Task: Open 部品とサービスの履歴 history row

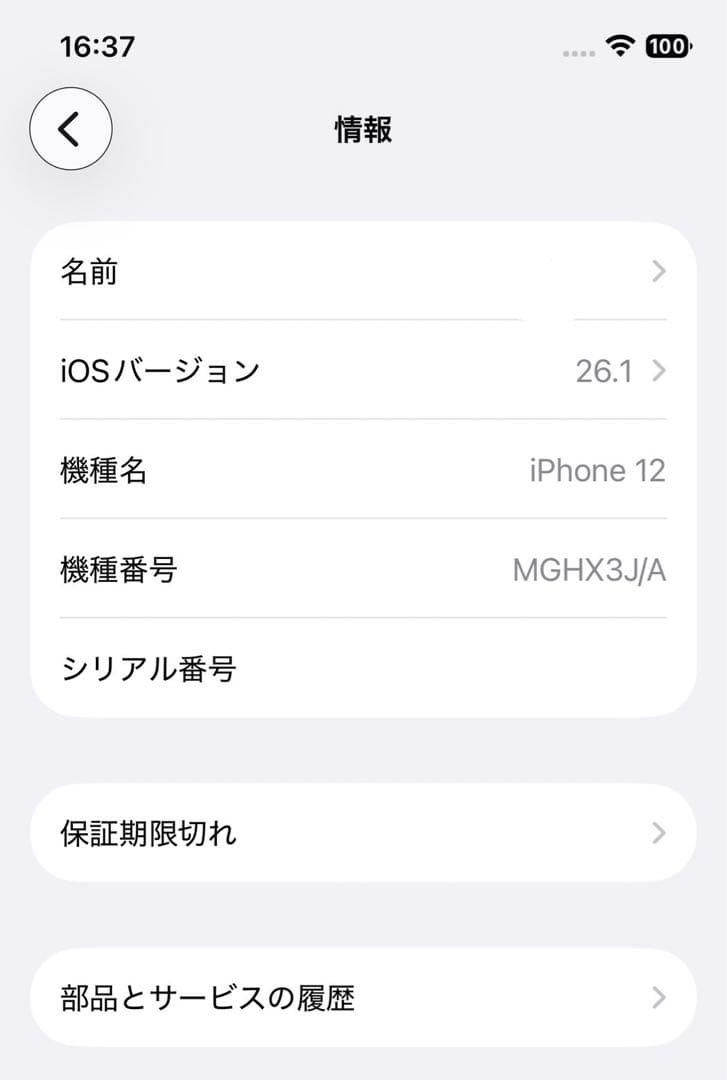Action: pos(363,997)
